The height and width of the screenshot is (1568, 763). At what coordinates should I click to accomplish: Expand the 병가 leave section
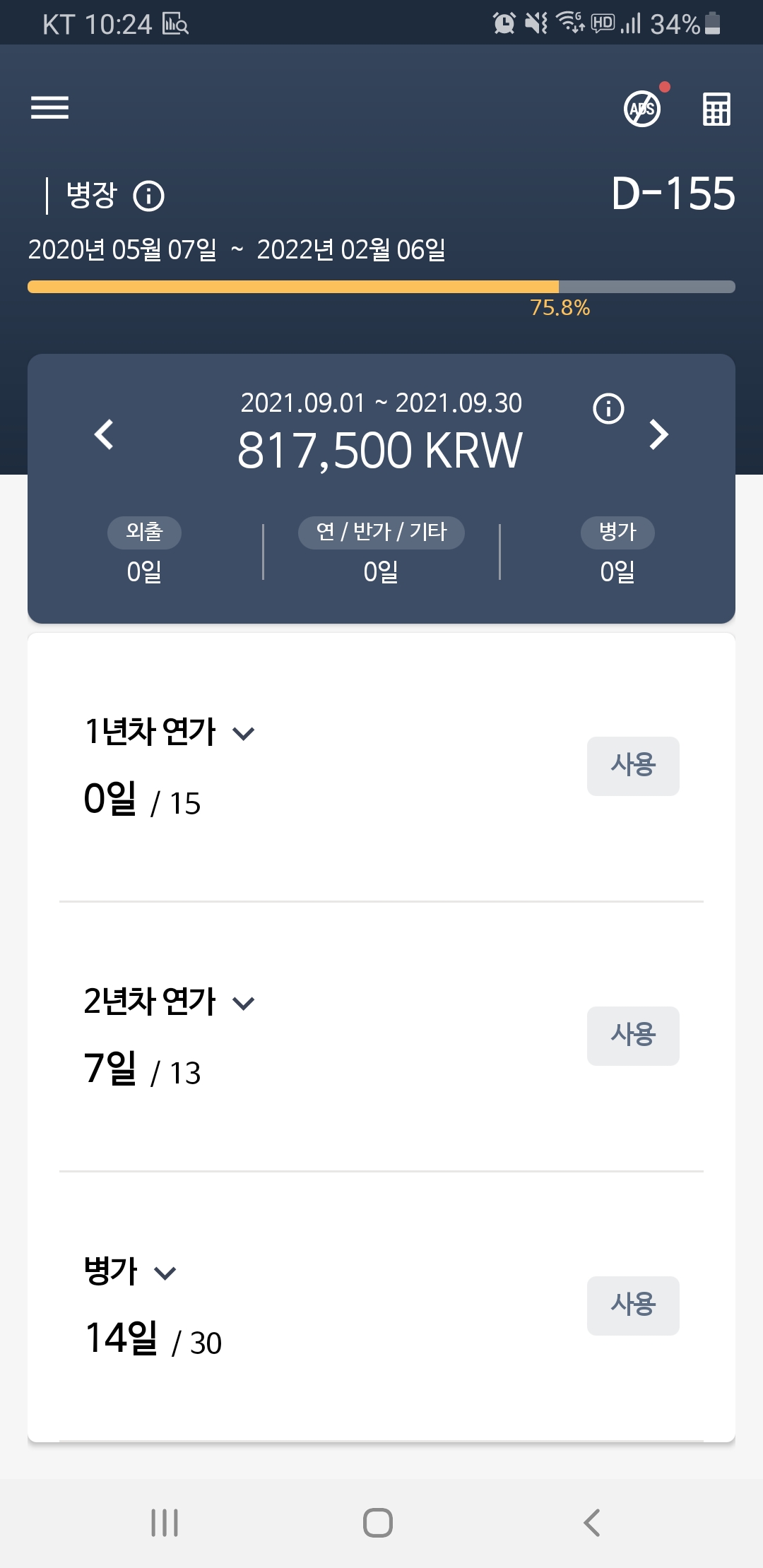(165, 1273)
